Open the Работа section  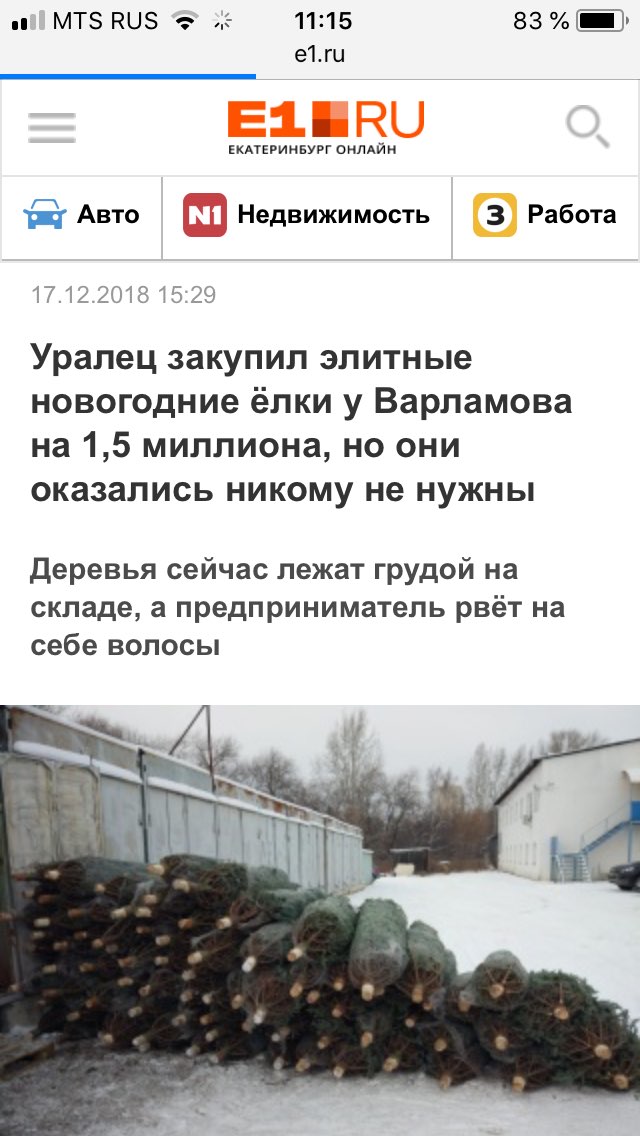click(x=545, y=215)
